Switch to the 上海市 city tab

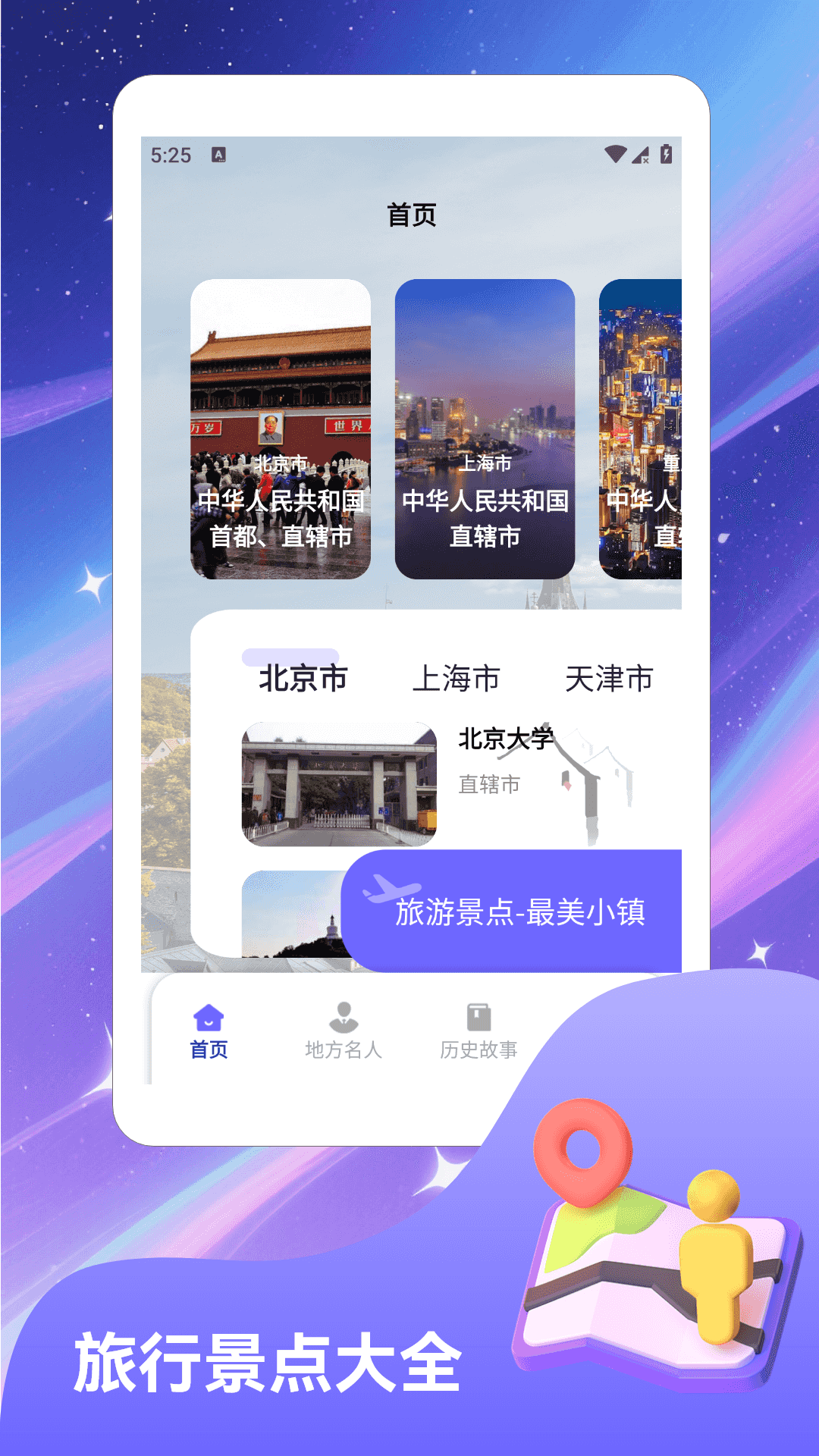pyautogui.click(x=457, y=679)
